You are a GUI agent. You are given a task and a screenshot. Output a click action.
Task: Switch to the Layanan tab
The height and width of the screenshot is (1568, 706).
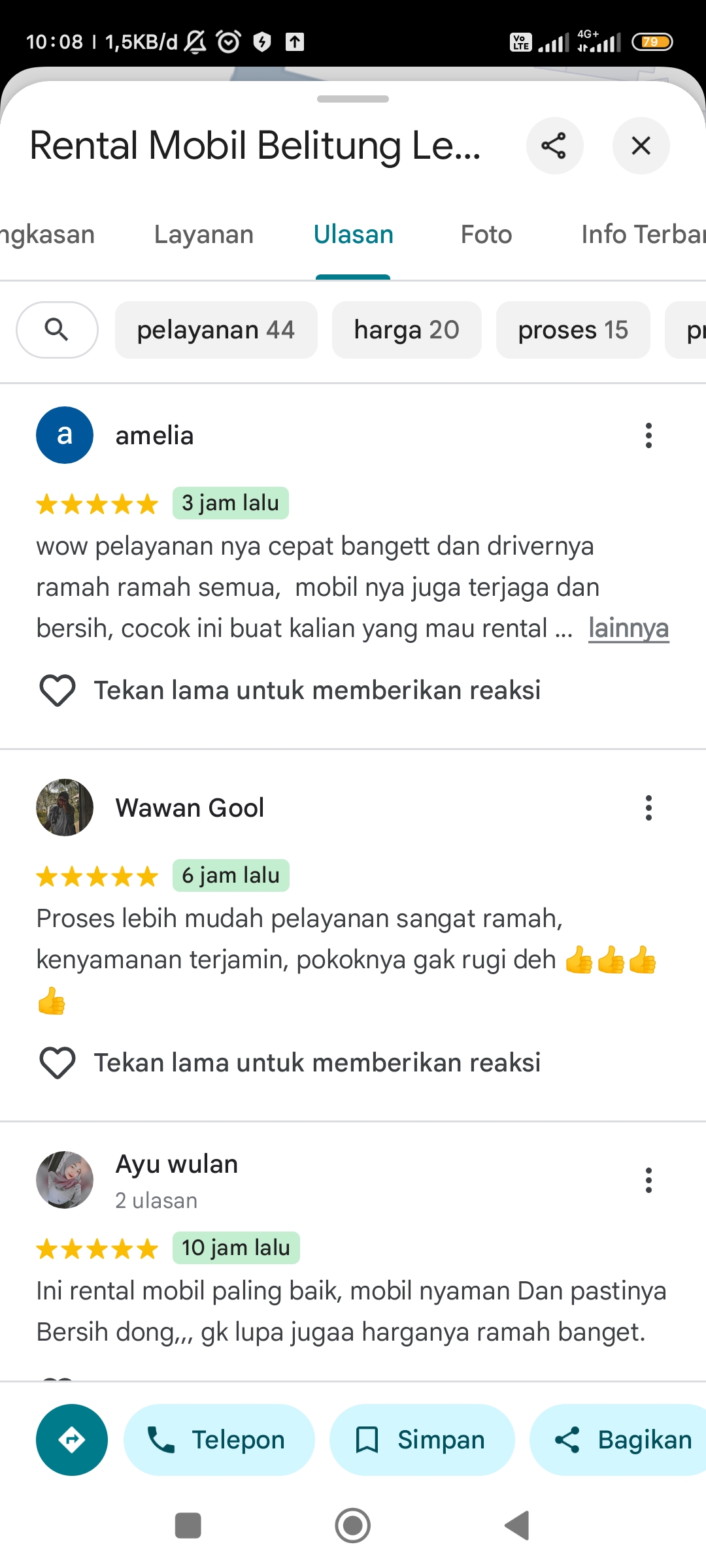[x=204, y=235]
